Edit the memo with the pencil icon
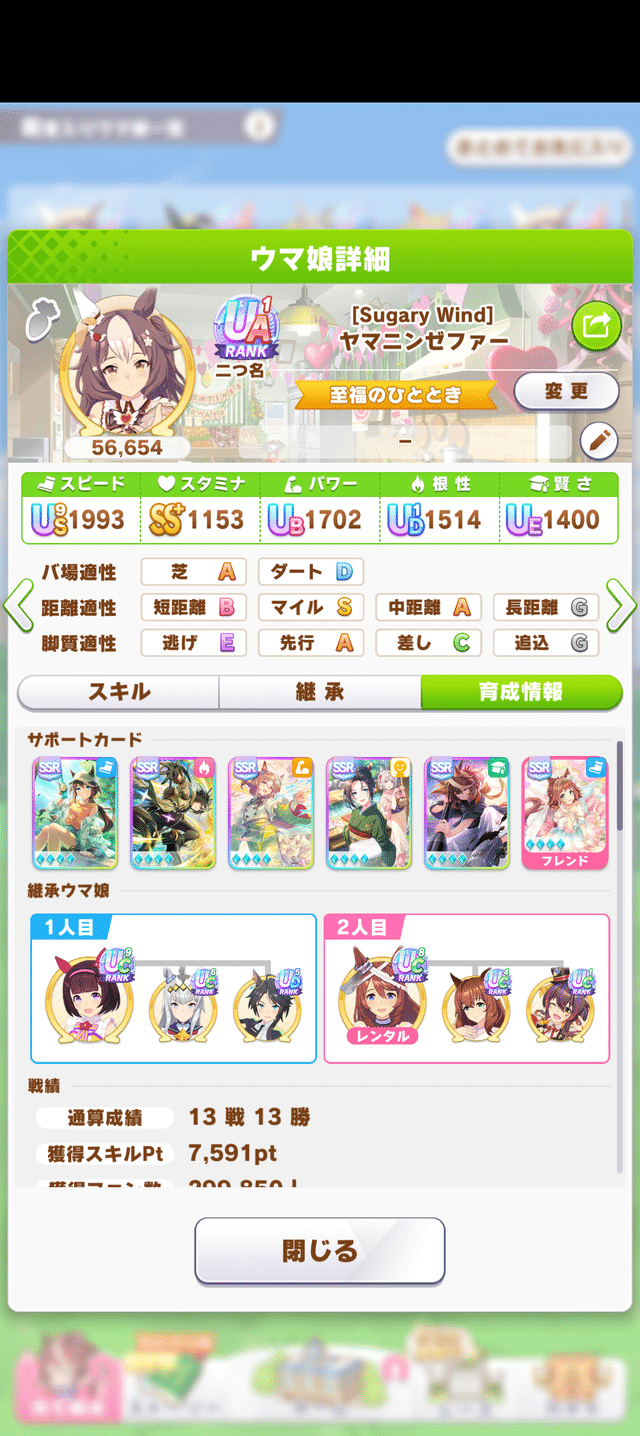Viewport: 640px width, 1436px height. click(598, 440)
